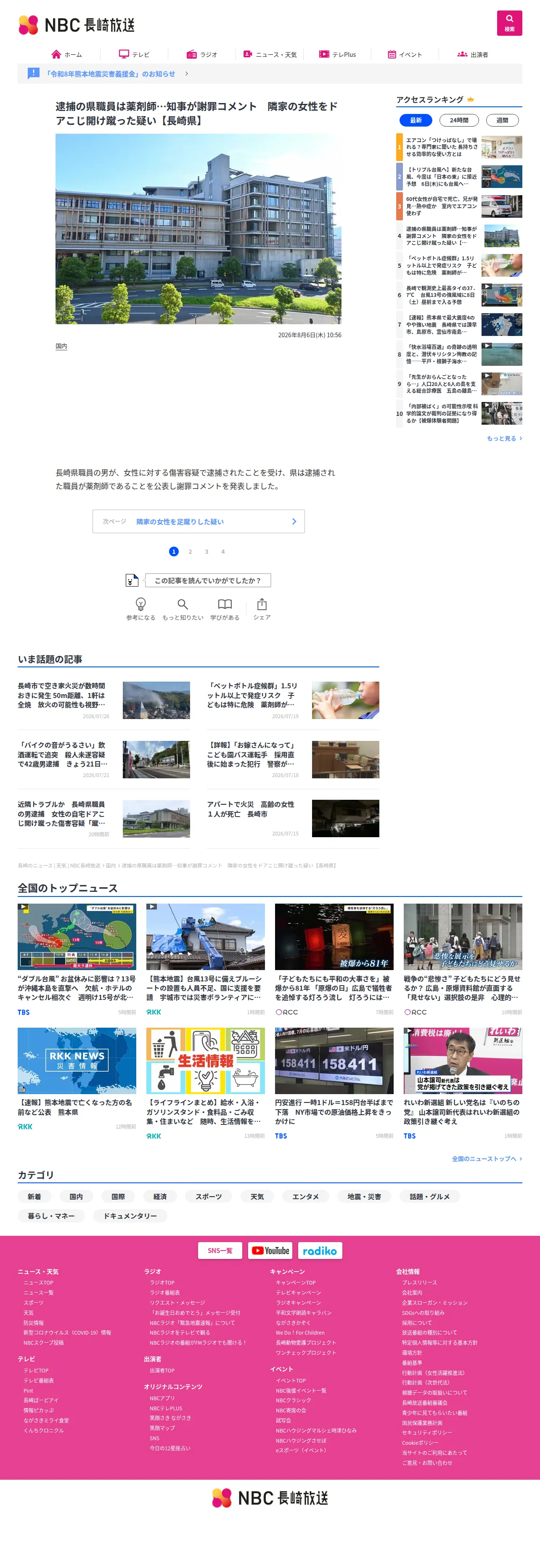Open the RKK NEWS 災害情報 earthquake article
540x1568 pixels.
77,1078
